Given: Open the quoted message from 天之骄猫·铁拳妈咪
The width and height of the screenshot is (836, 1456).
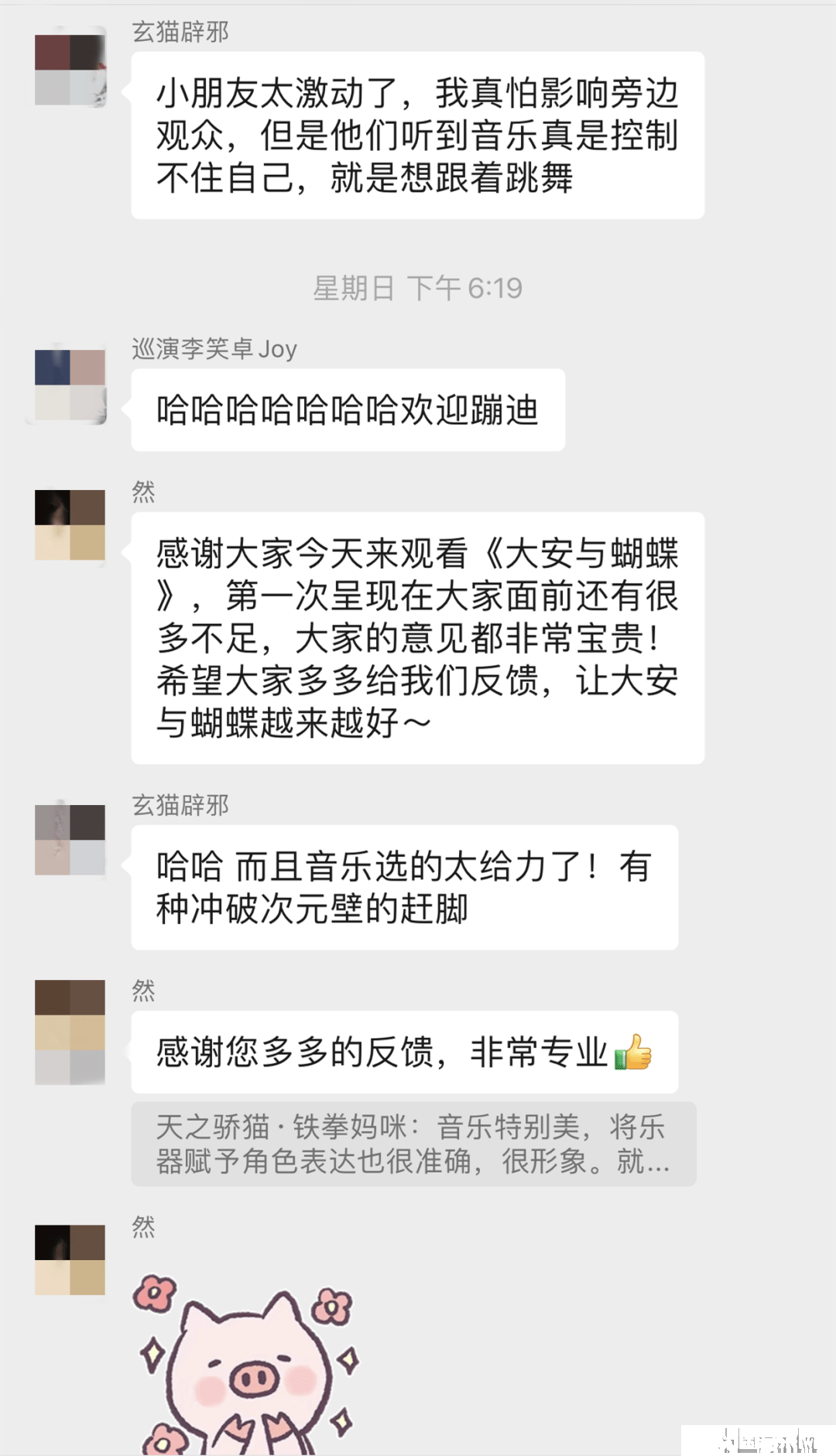Looking at the screenshot, I should click(413, 1143).
